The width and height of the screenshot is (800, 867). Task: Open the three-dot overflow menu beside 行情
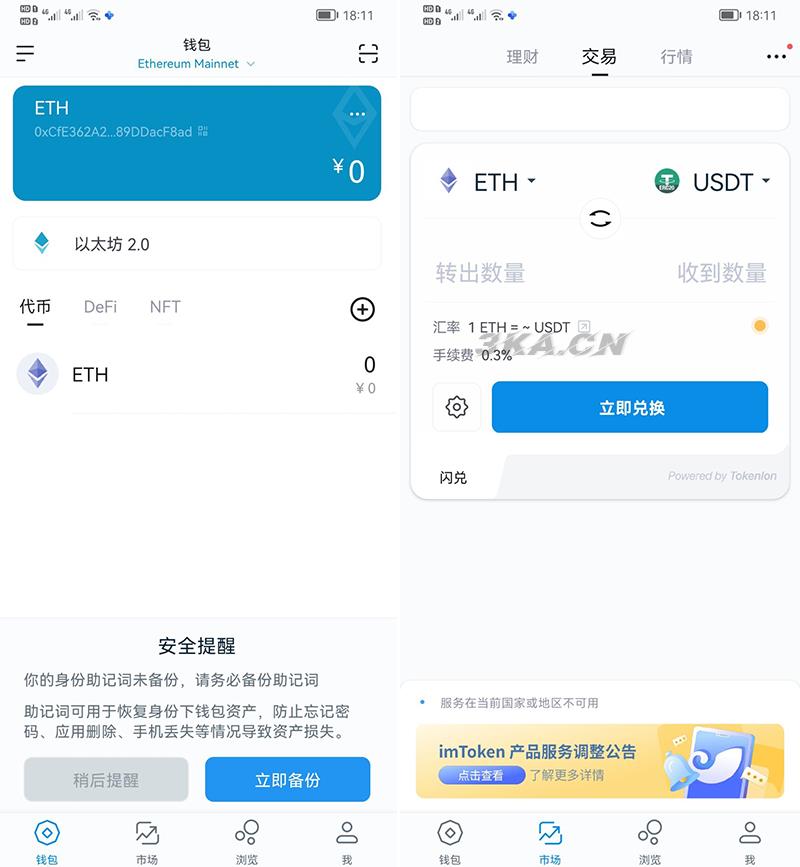click(776, 57)
